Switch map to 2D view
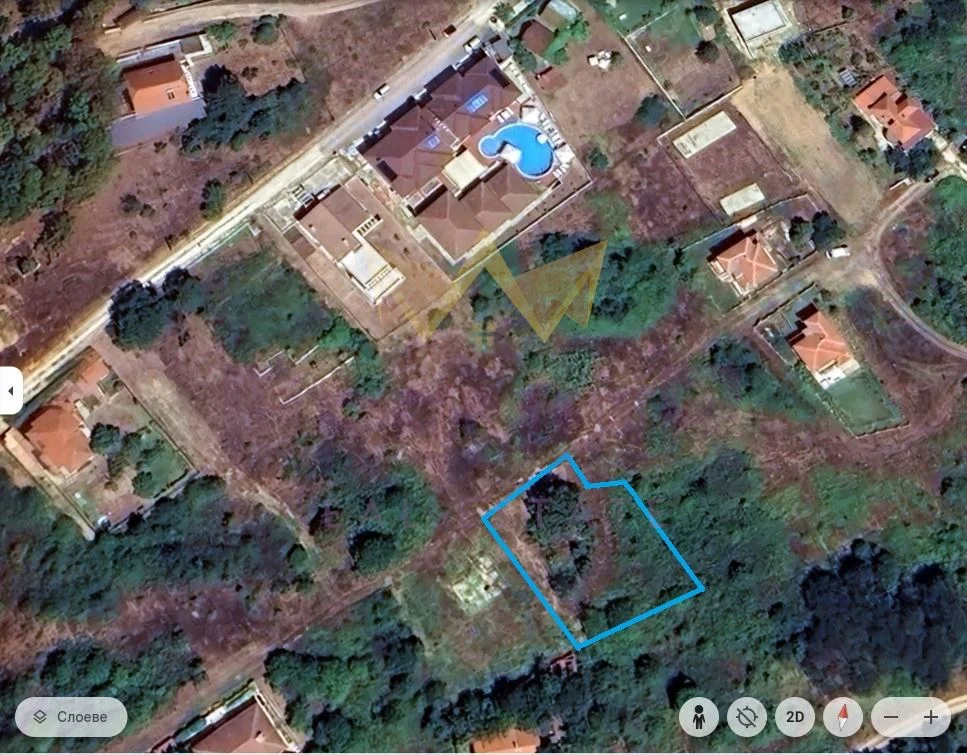Viewport: 967px width, 755px height. click(795, 717)
